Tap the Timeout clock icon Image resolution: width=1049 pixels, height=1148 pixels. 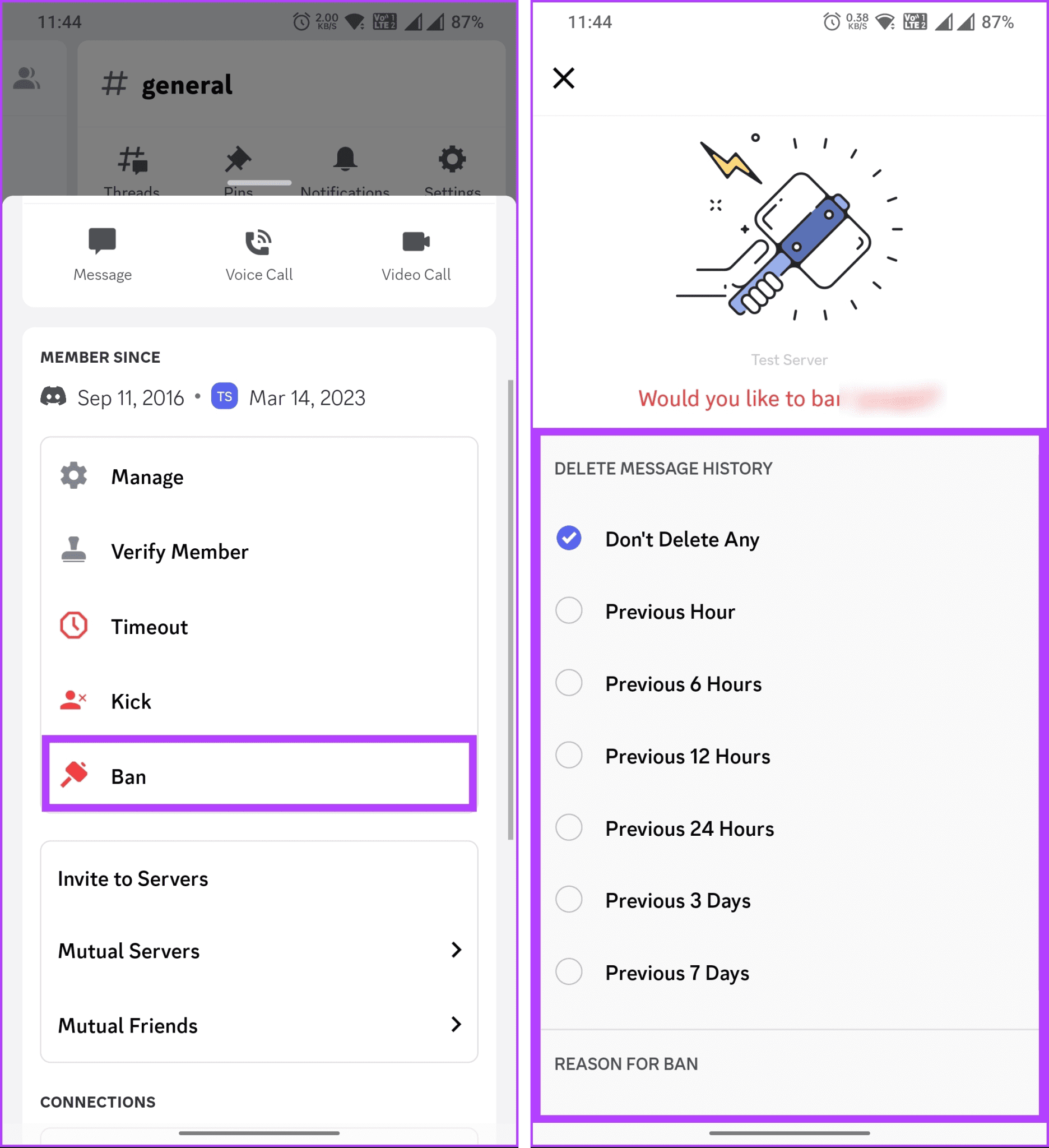(x=73, y=625)
